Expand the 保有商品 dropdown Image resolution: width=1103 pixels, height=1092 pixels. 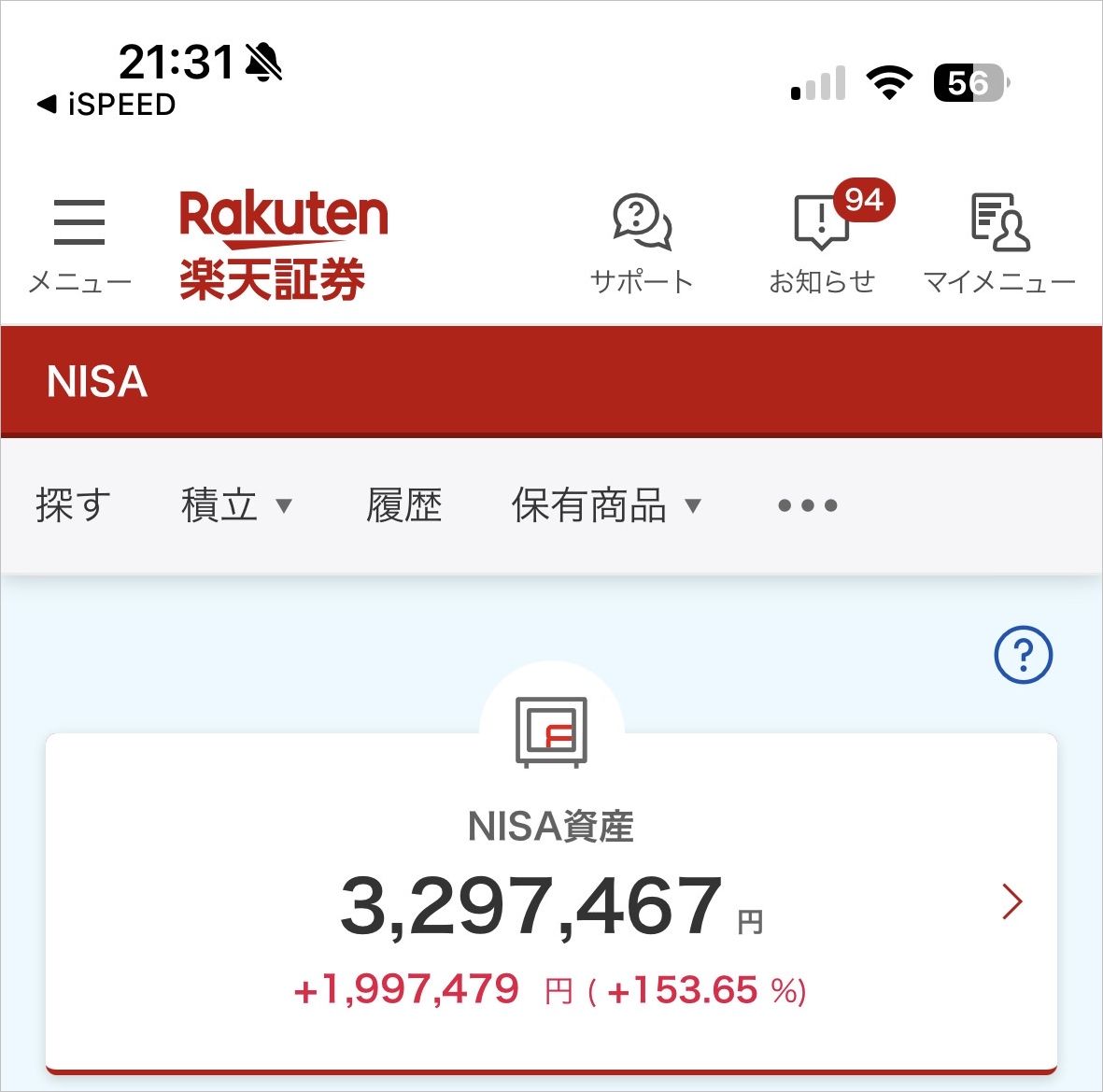coord(606,505)
